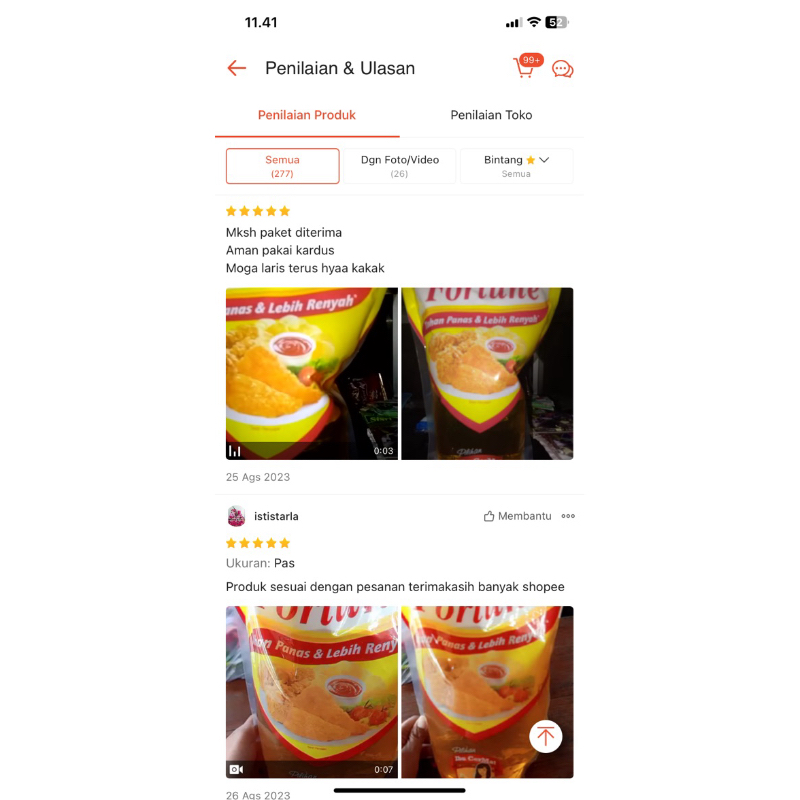Switch to the Penilaian Toko tab
Screen dimensions: 800x800
pyautogui.click(x=491, y=115)
